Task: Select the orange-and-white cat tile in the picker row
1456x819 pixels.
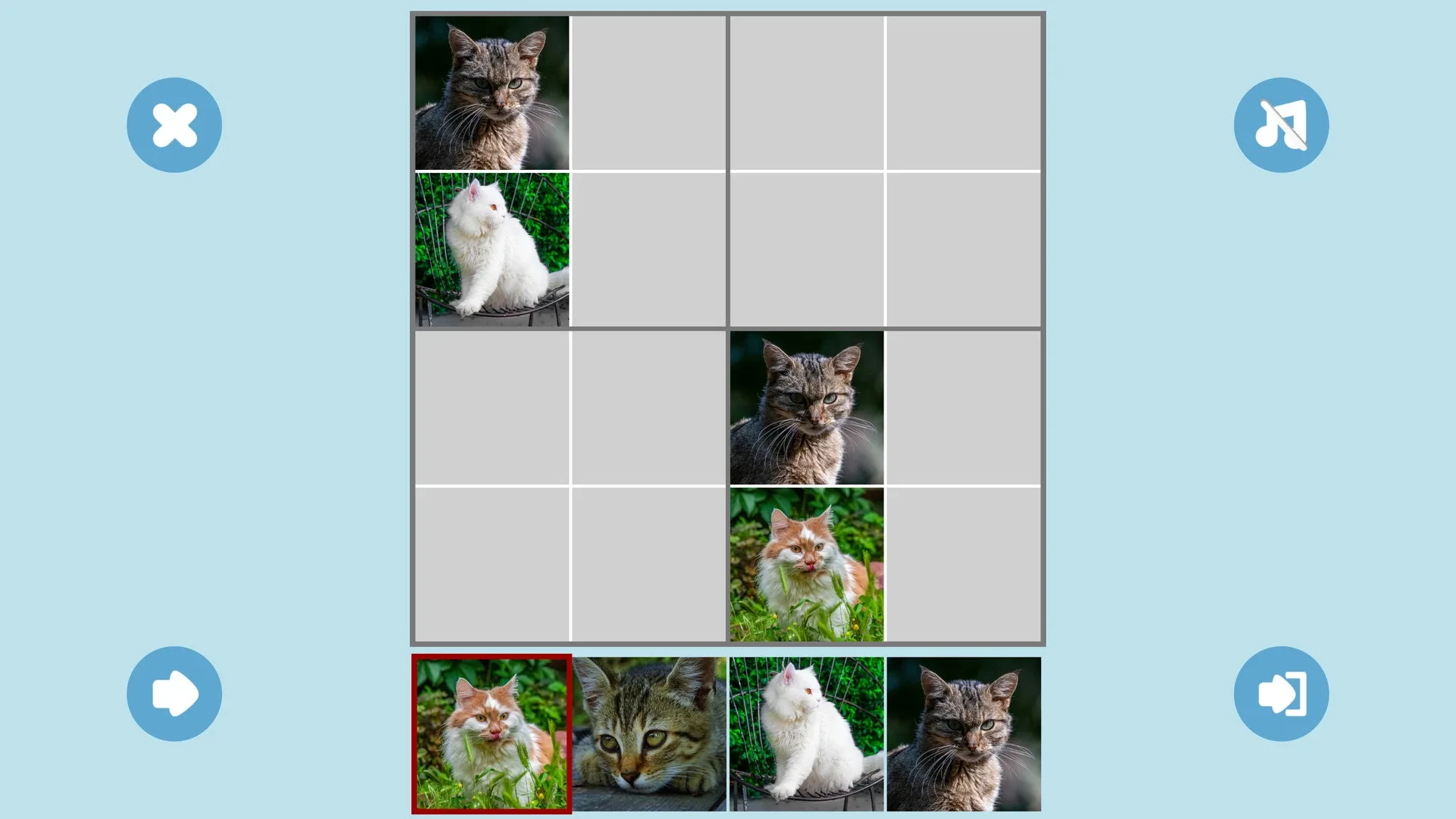Action: [491, 734]
